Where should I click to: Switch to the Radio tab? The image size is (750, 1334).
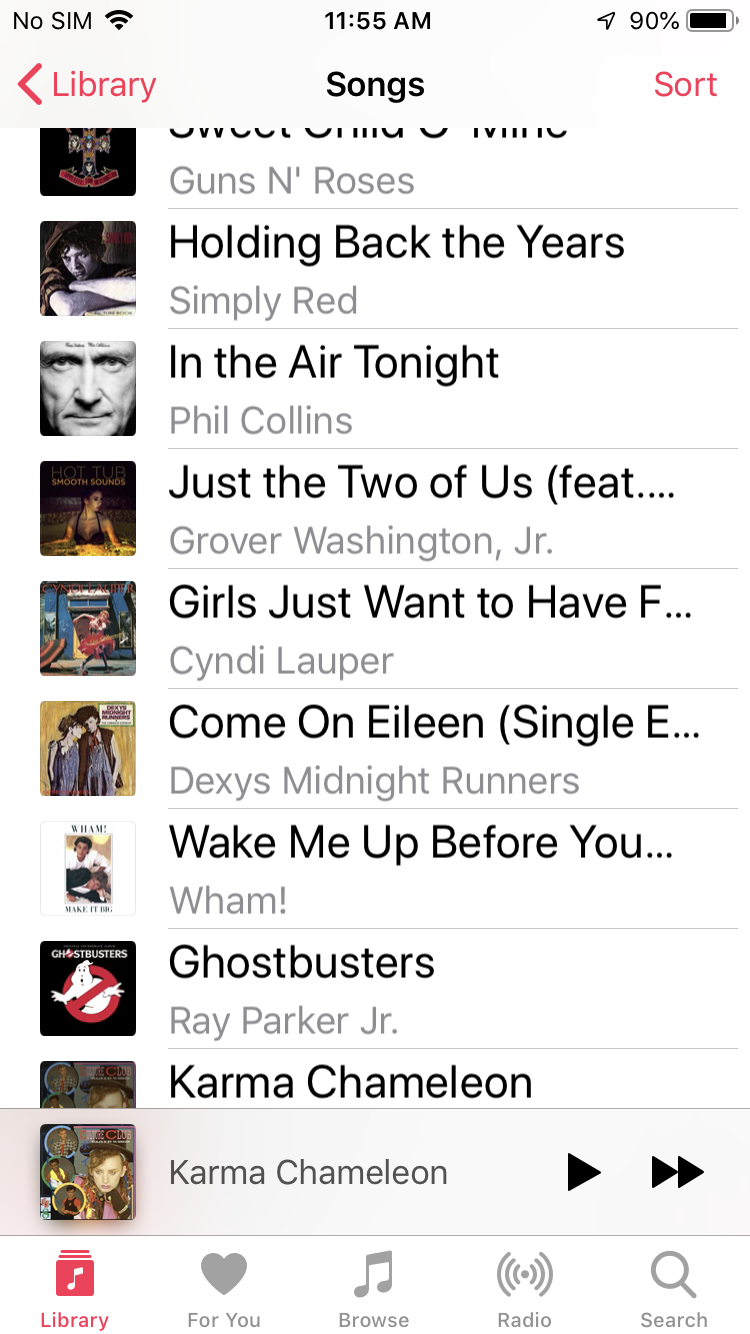(525, 1290)
